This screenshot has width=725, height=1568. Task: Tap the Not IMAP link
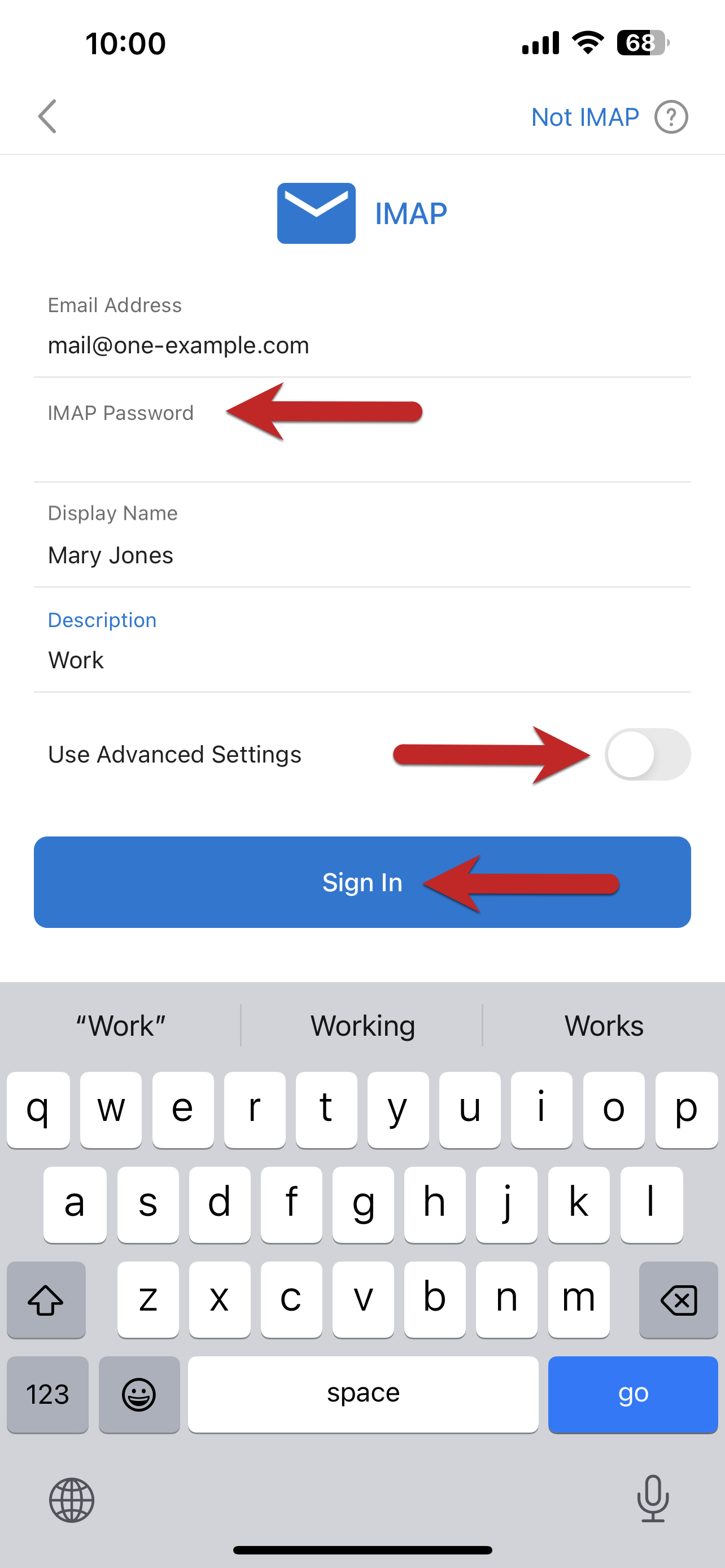(x=584, y=117)
